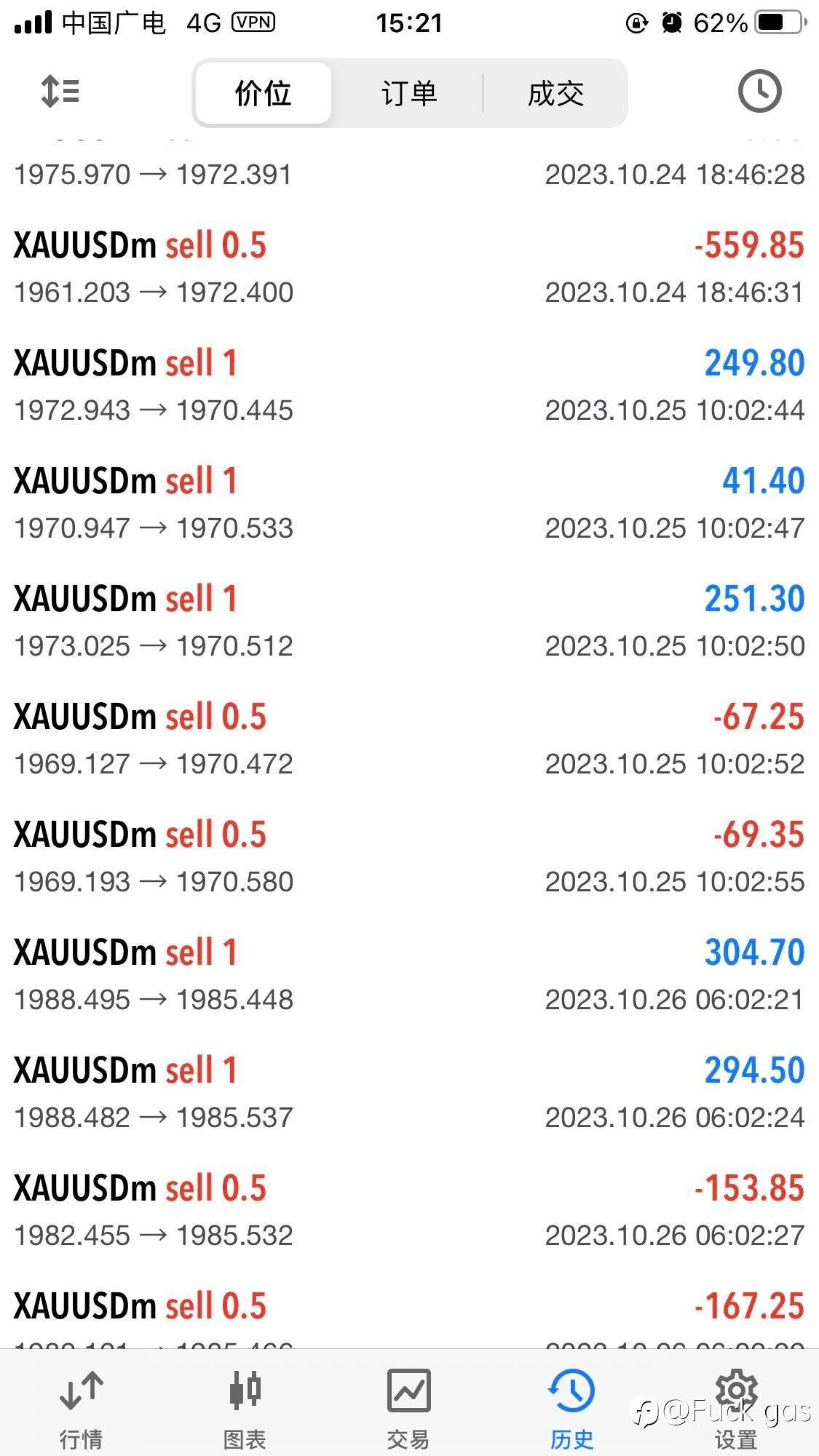819x1456 pixels.
Task: Open the sell 0.5 trade with -559.85 loss
Action: point(409,268)
